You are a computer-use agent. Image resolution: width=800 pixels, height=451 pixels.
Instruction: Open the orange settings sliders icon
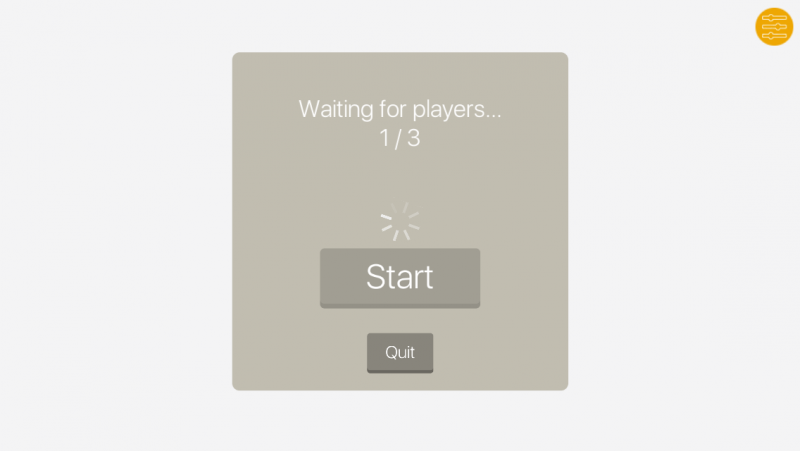773,26
